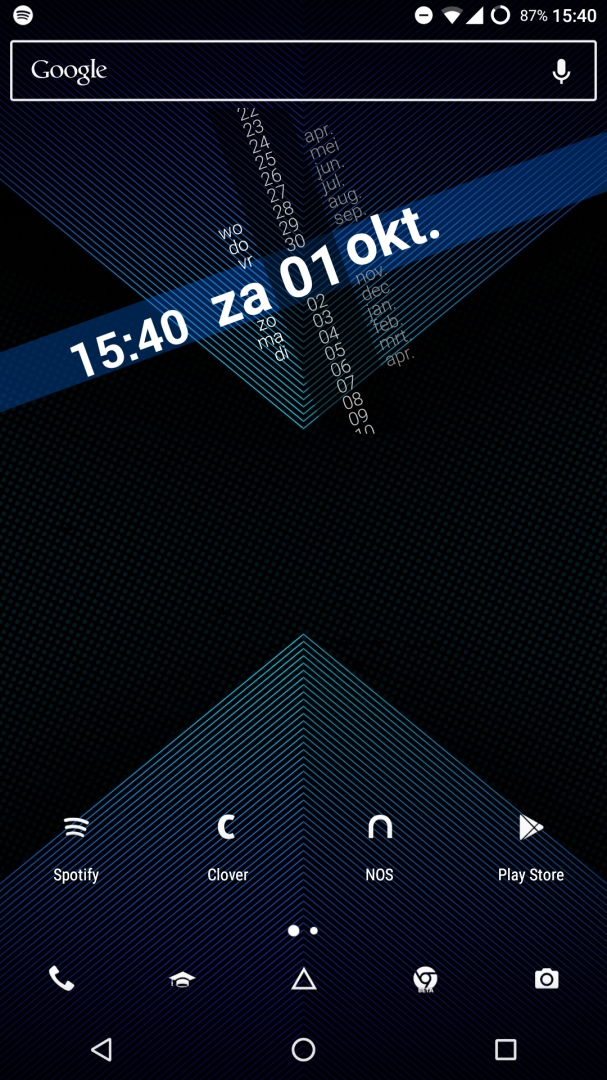Launch the Clover app
The height and width of the screenshot is (1080, 607).
(227, 849)
